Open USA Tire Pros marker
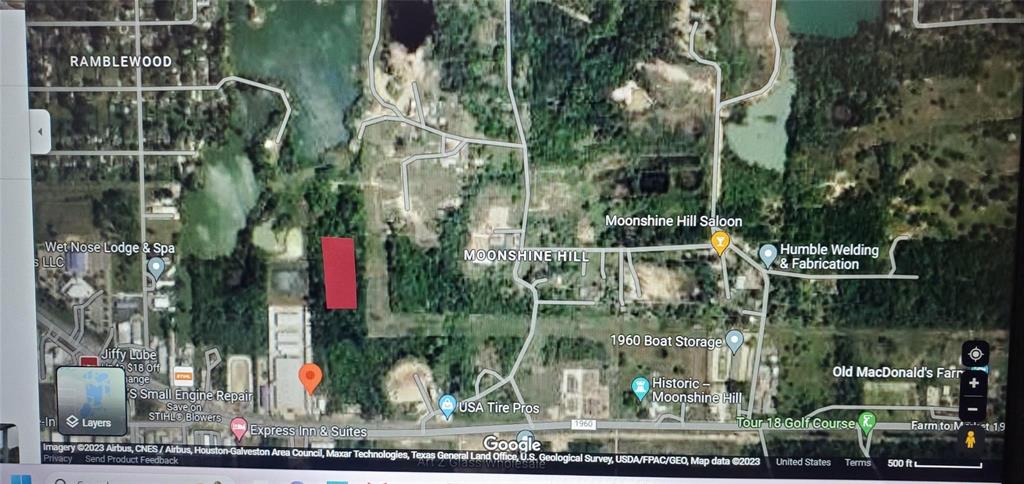Viewport: 1024px width, 484px height. click(x=447, y=406)
